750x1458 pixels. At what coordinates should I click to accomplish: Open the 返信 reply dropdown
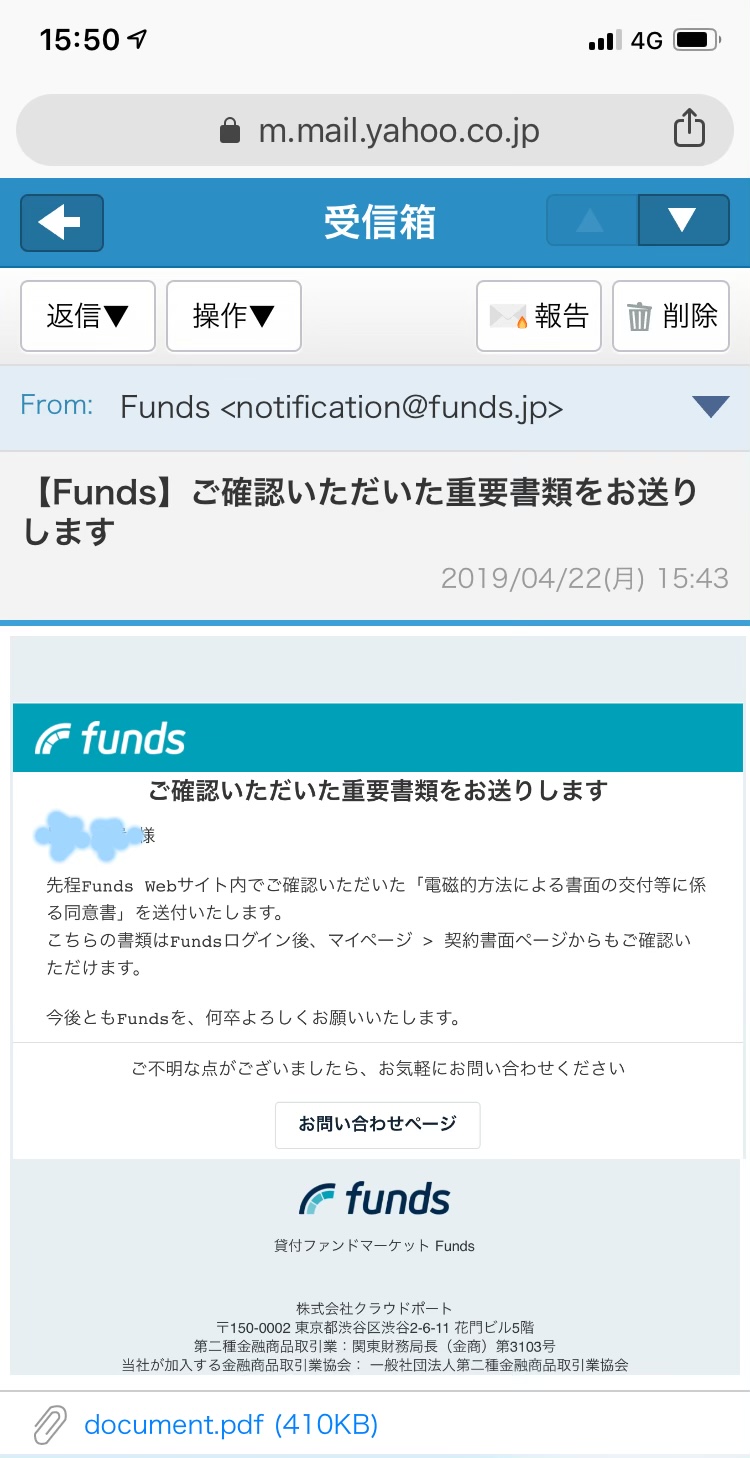pos(88,316)
